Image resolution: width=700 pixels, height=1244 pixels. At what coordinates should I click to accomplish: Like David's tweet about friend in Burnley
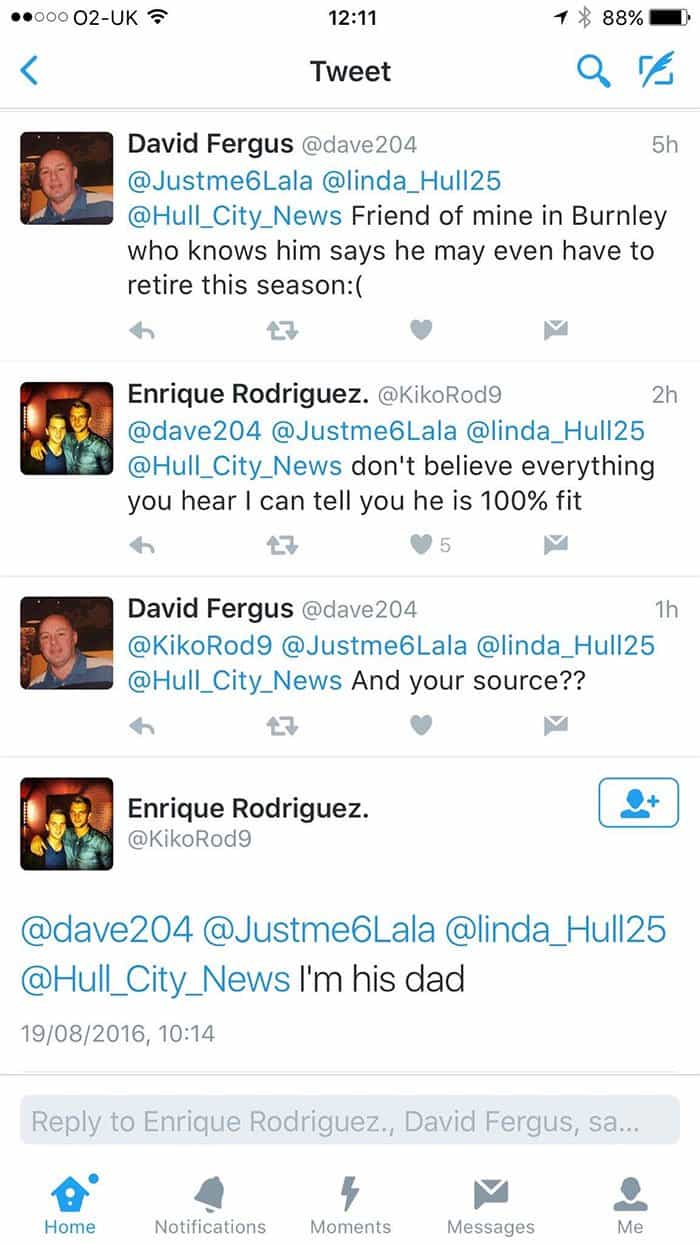(x=422, y=330)
